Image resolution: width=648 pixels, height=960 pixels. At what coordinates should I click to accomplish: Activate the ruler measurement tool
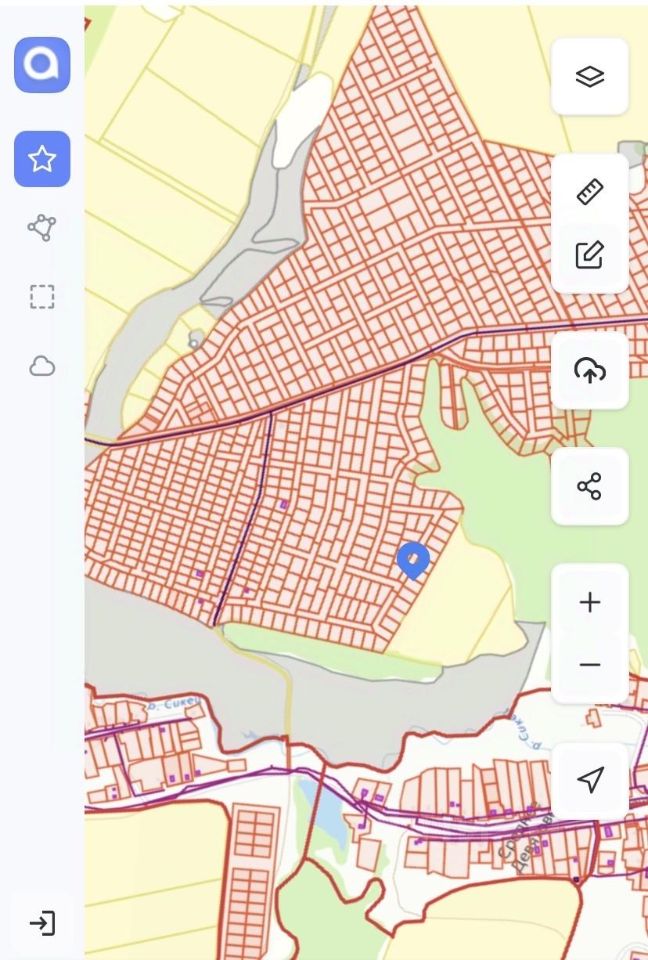click(590, 192)
